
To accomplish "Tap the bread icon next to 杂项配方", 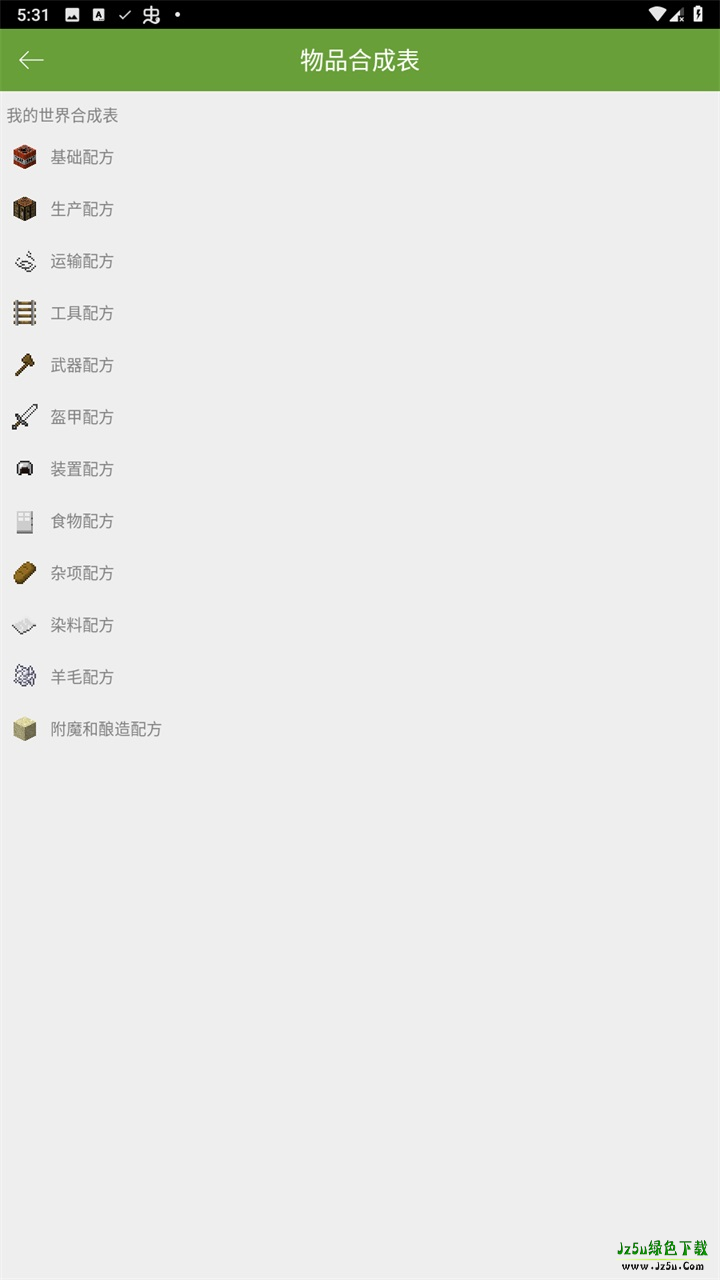I will click(x=24, y=573).
